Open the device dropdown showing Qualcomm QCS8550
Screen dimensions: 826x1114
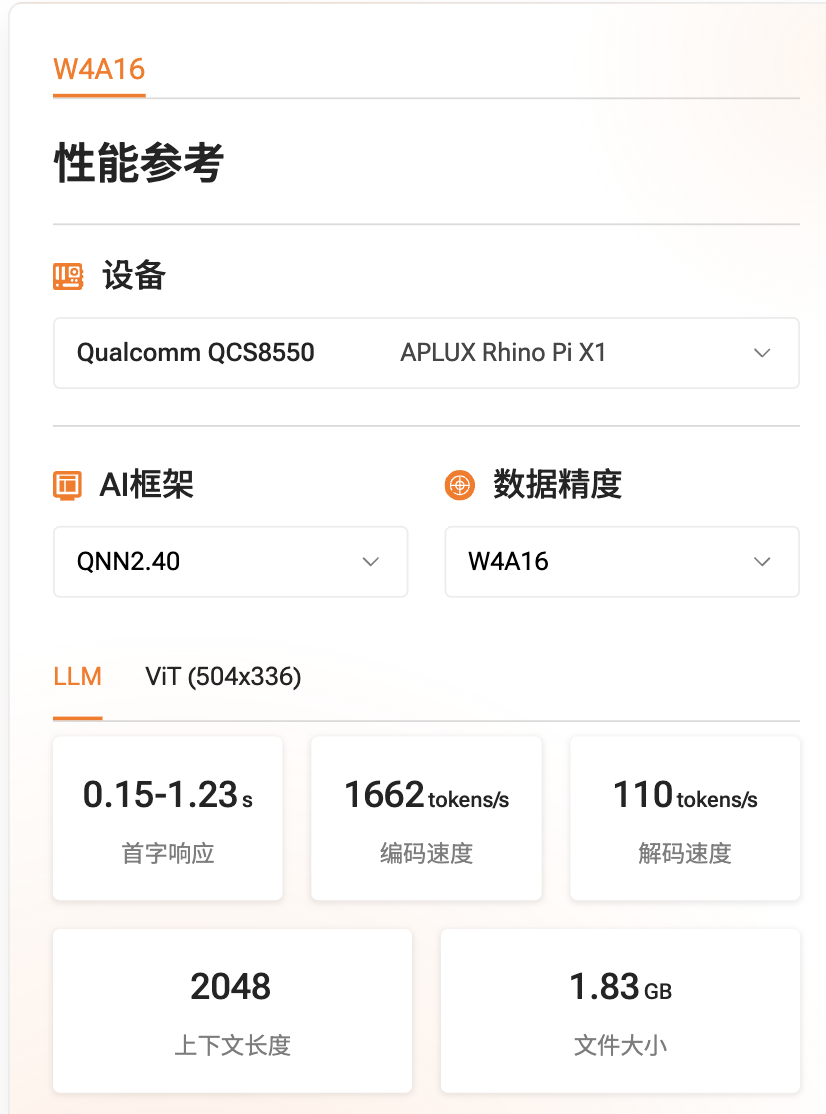426,353
